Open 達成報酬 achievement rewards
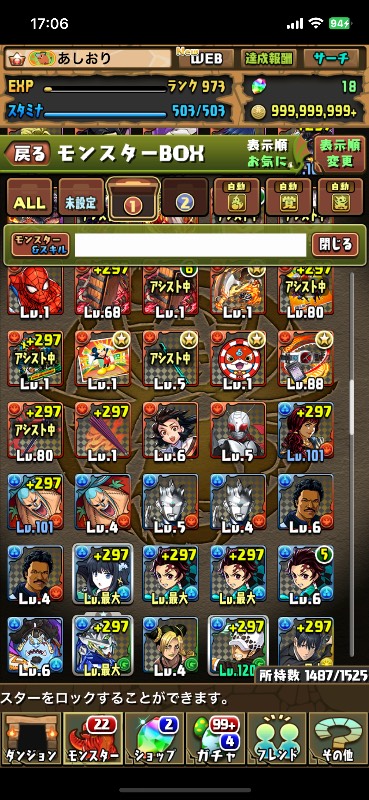369x800 pixels. click(x=269, y=58)
